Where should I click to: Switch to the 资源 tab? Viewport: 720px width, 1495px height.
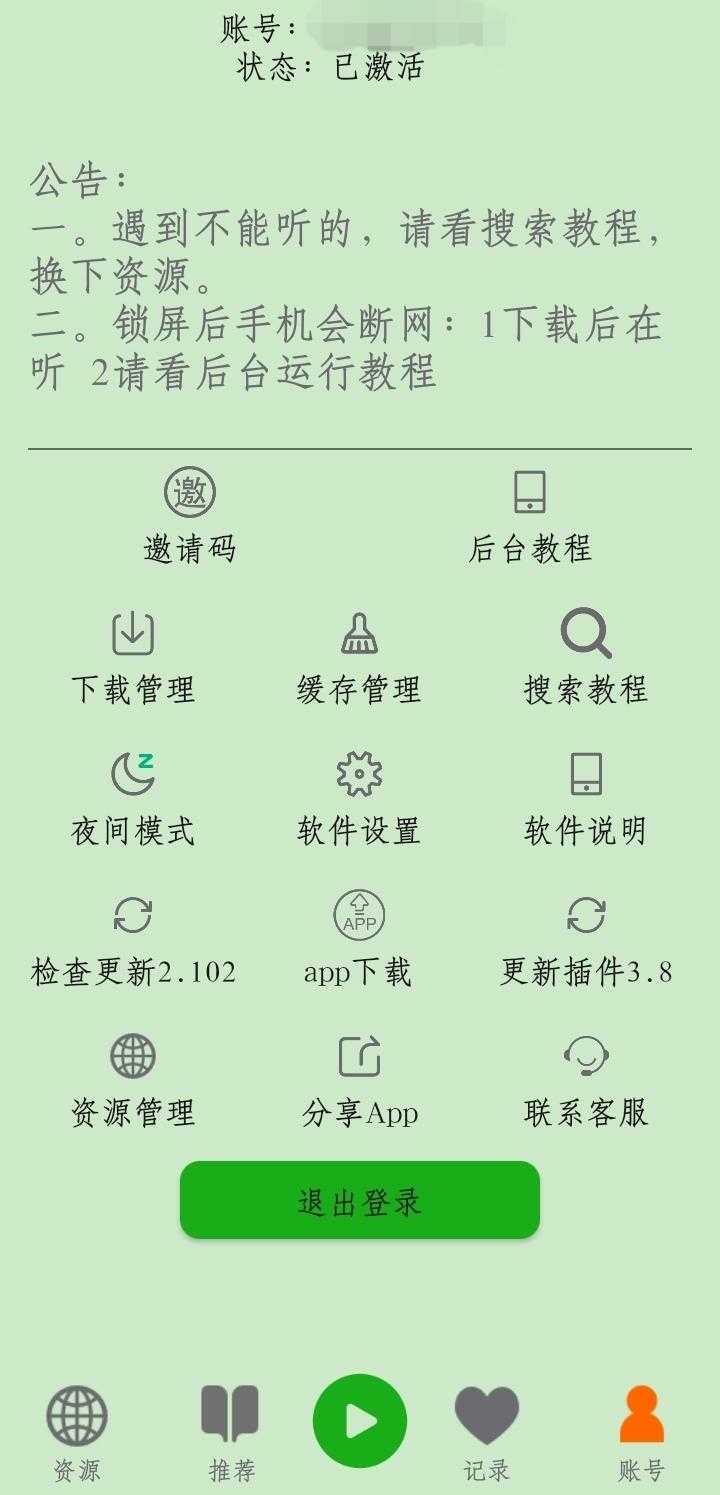point(77,1434)
